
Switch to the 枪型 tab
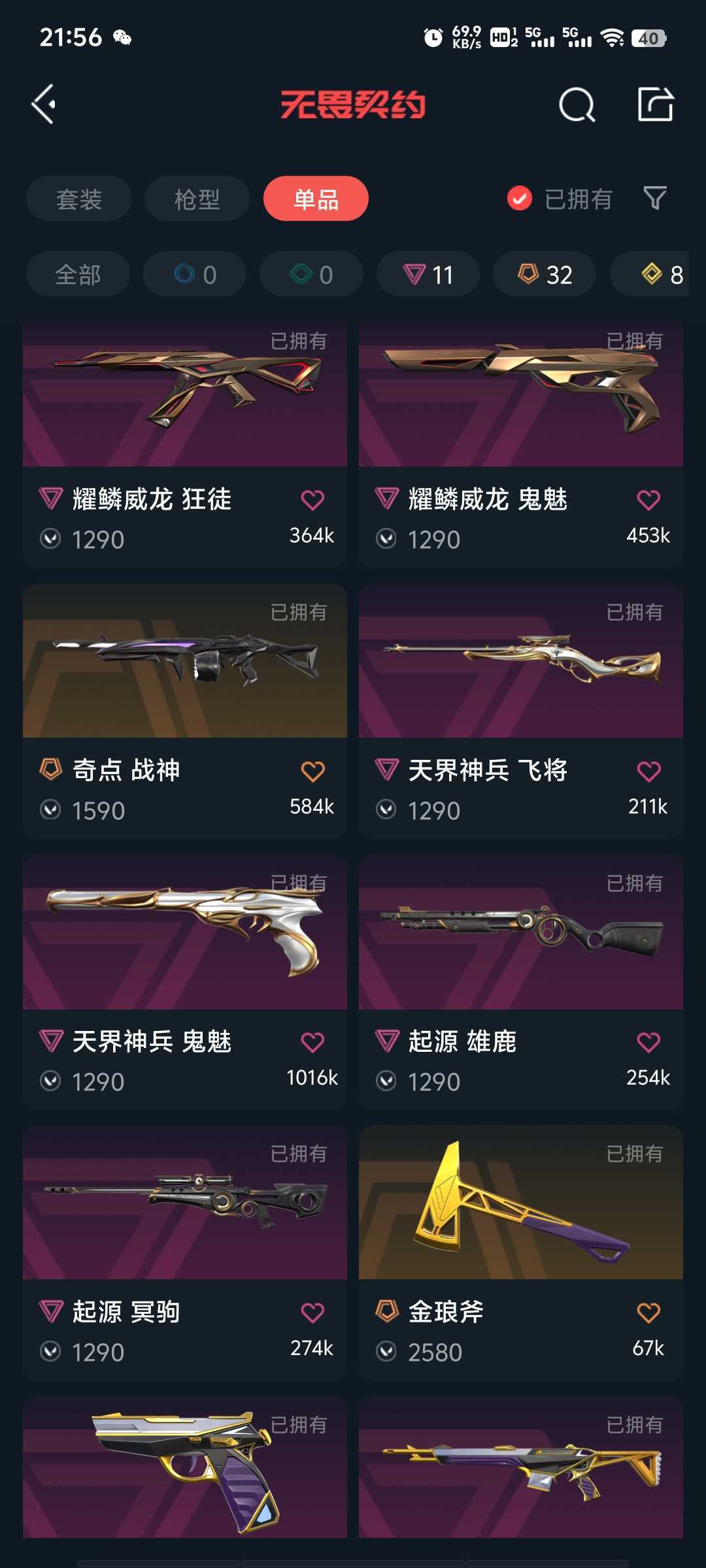coord(197,199)
